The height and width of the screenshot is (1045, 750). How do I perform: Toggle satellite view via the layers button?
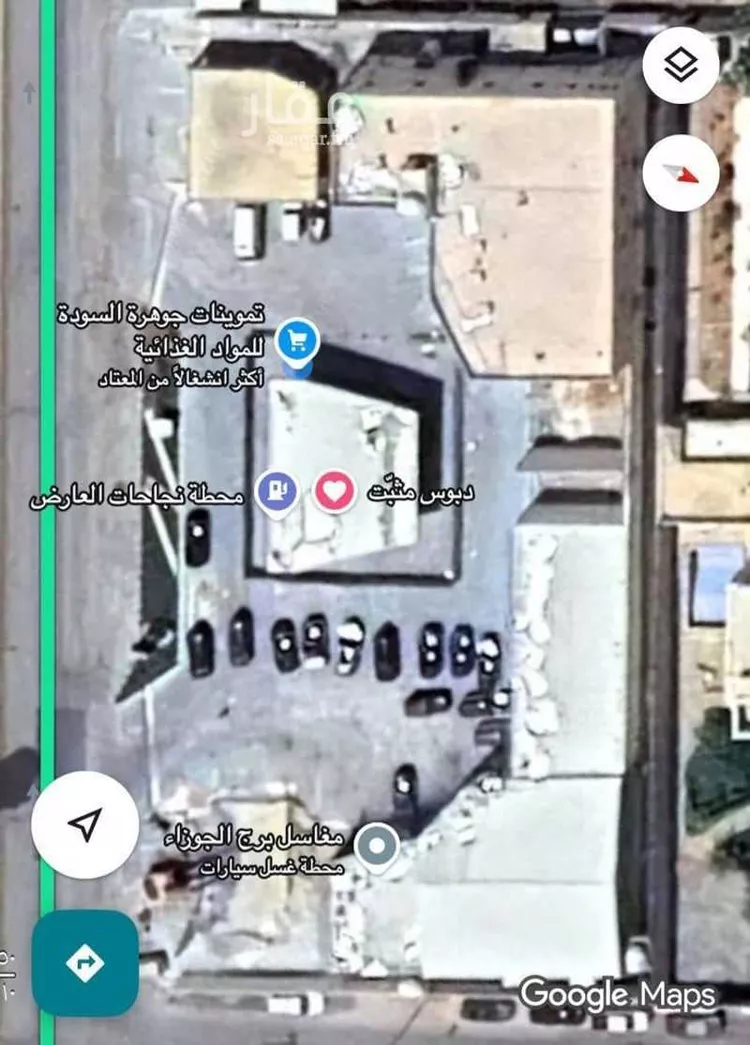pos(683,63)
